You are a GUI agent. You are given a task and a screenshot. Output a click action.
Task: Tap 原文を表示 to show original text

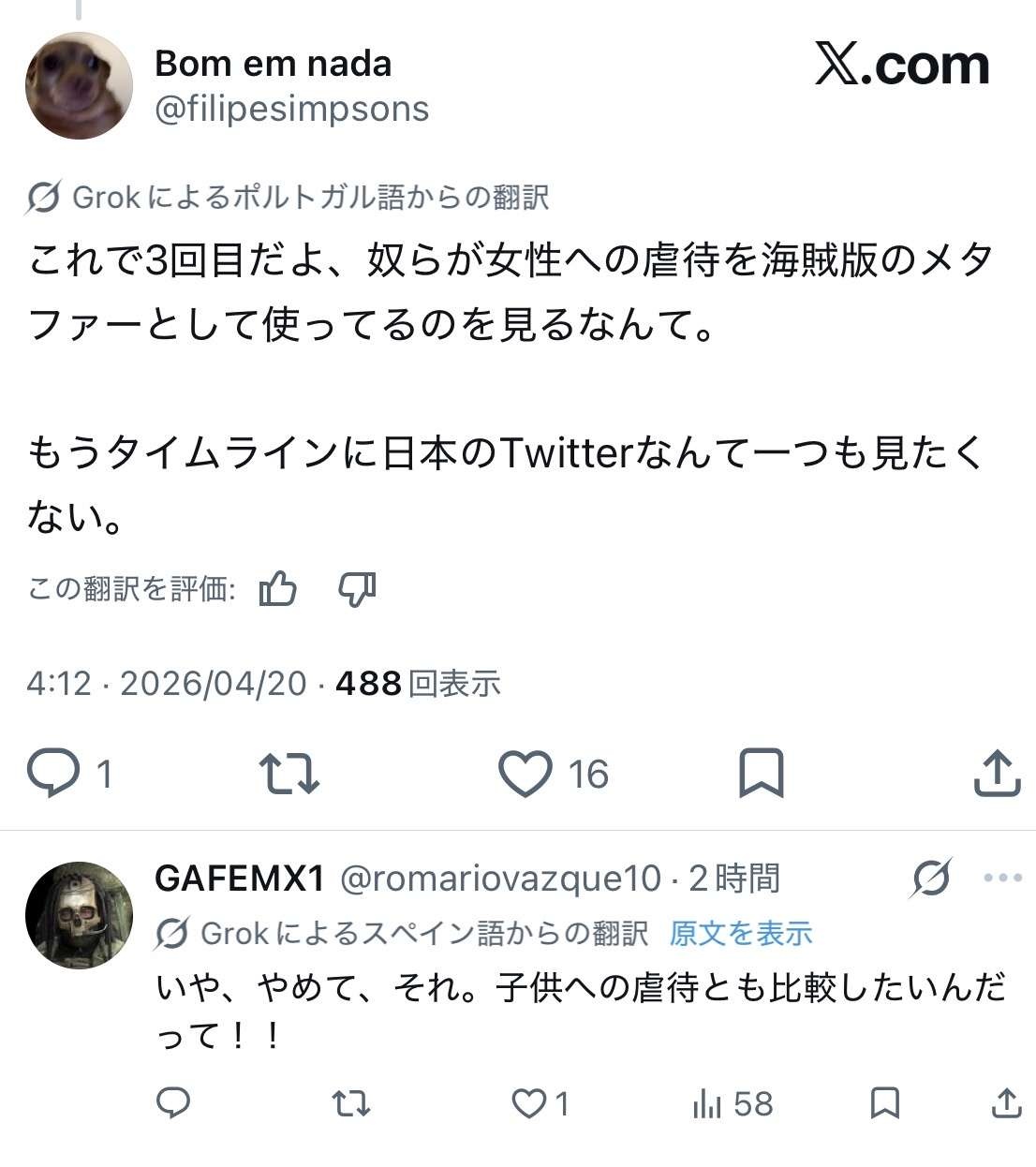coord(740,933)
